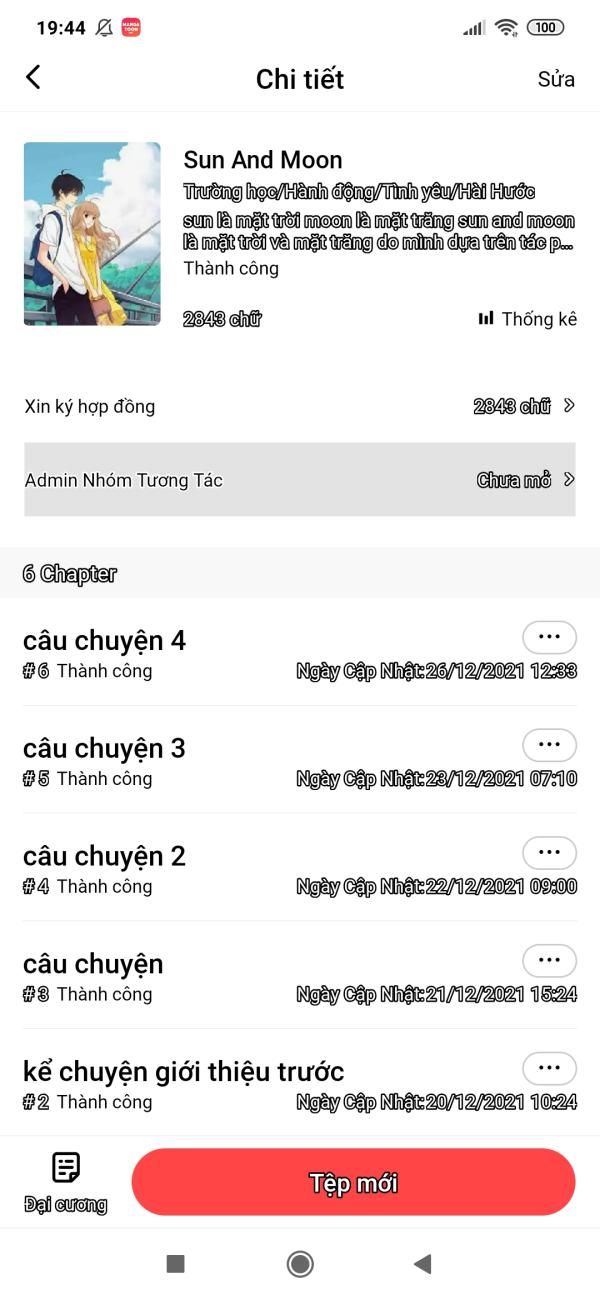Open the Đại cương outline

pos(66,1182)
